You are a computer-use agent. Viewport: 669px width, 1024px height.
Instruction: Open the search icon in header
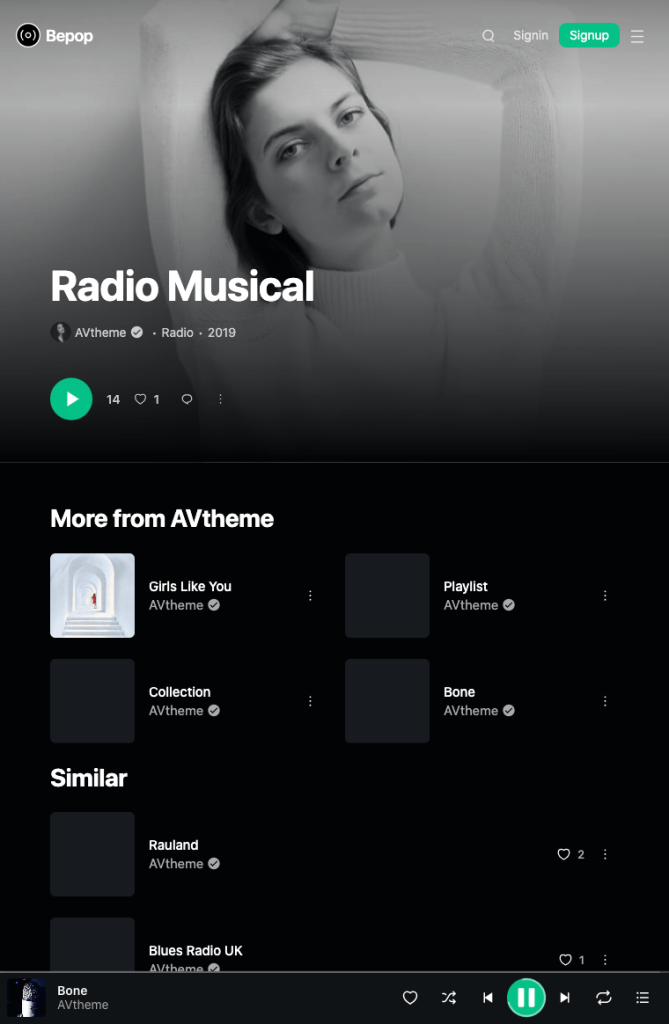click(488, 36)
